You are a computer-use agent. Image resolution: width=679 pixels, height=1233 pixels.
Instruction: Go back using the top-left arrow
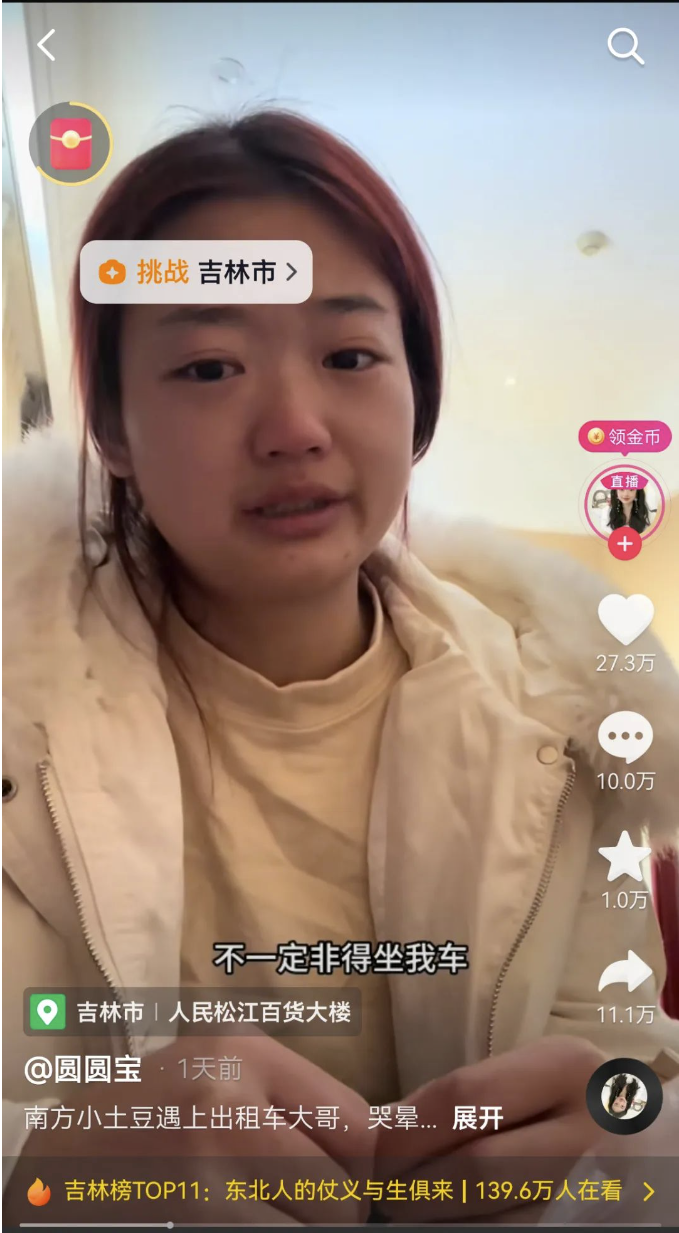click(x=46, y=45)
